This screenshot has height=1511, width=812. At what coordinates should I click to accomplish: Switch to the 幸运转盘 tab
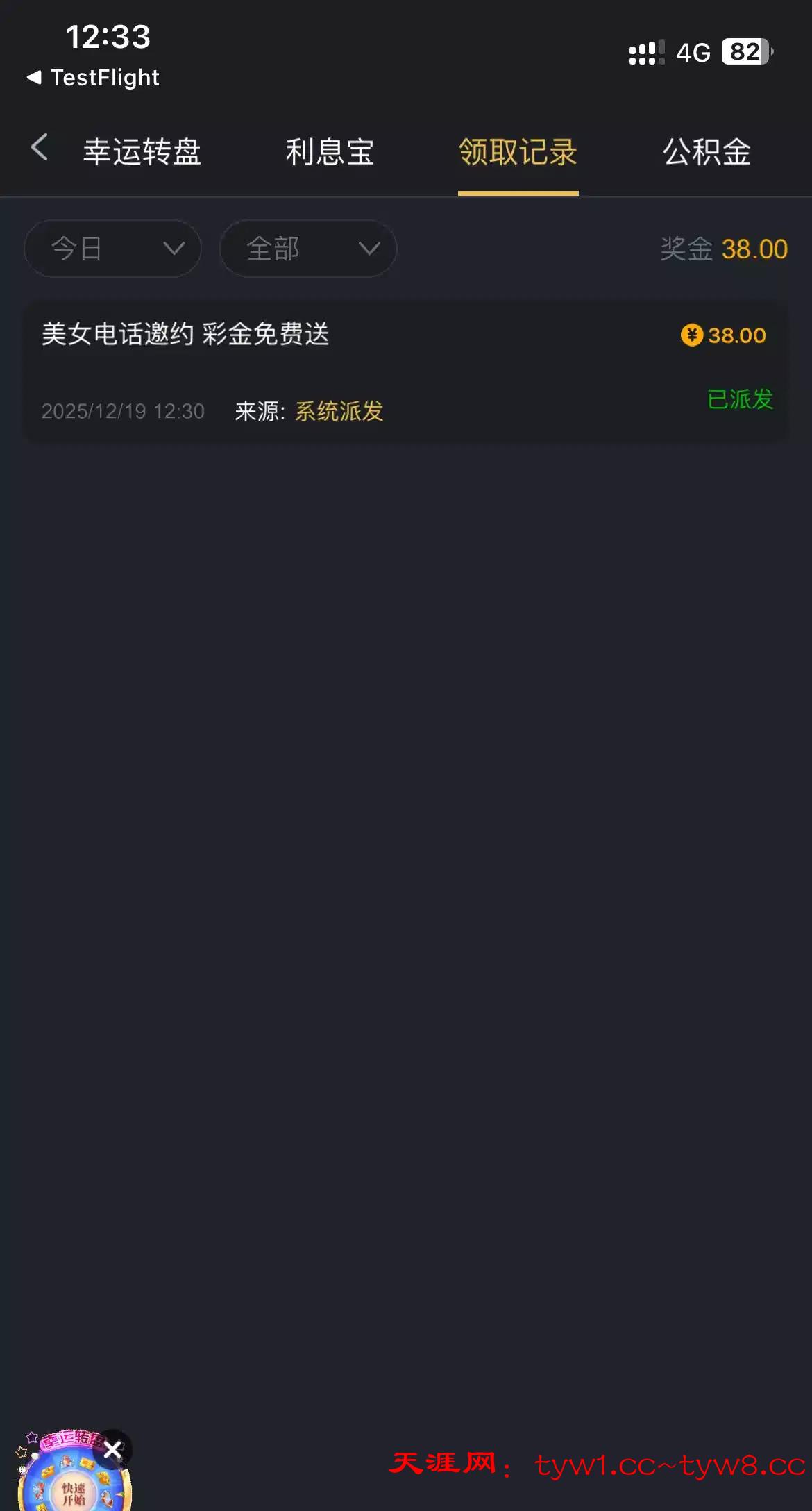pos(142,152)
